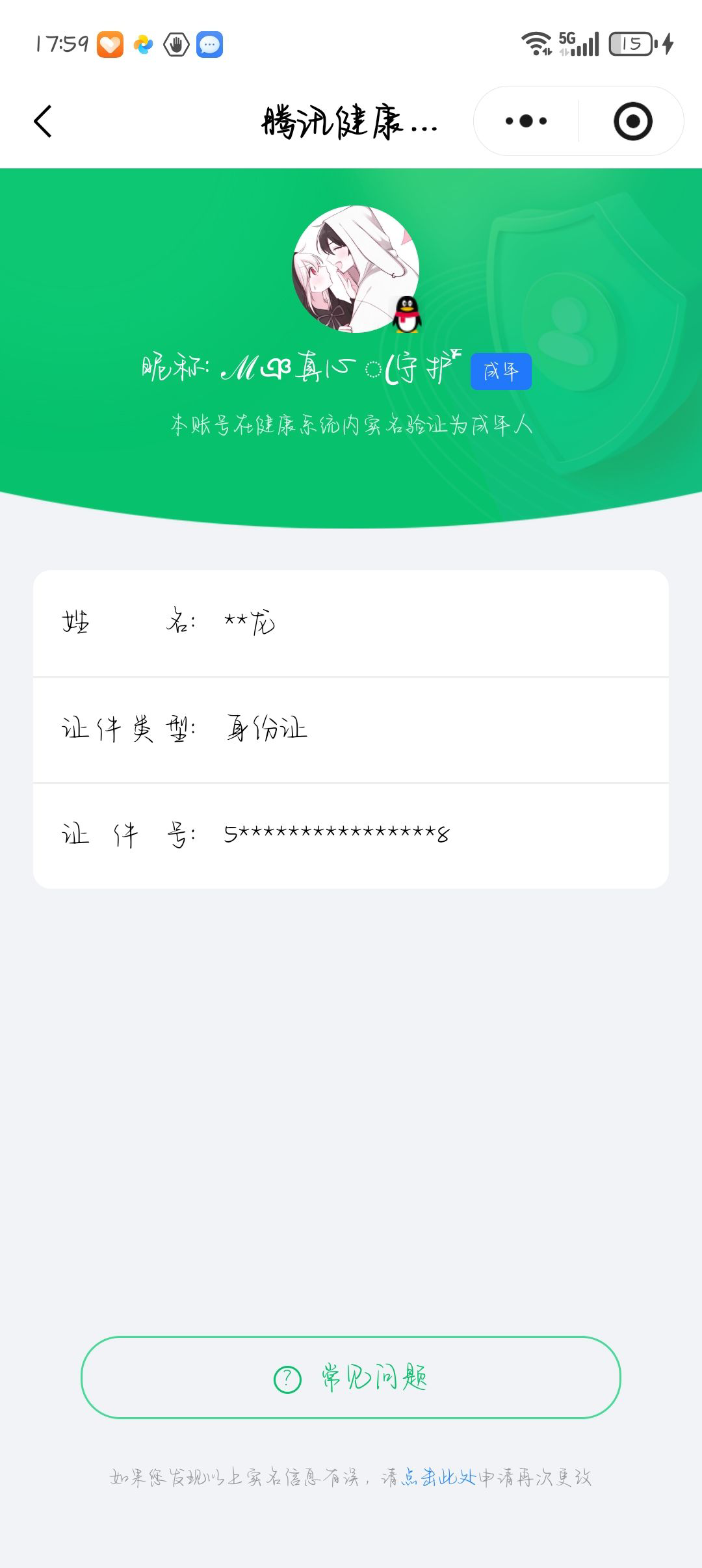Tap the QQ penguin icon beside the avatar
702x1568 pixels.
(406, 313)
